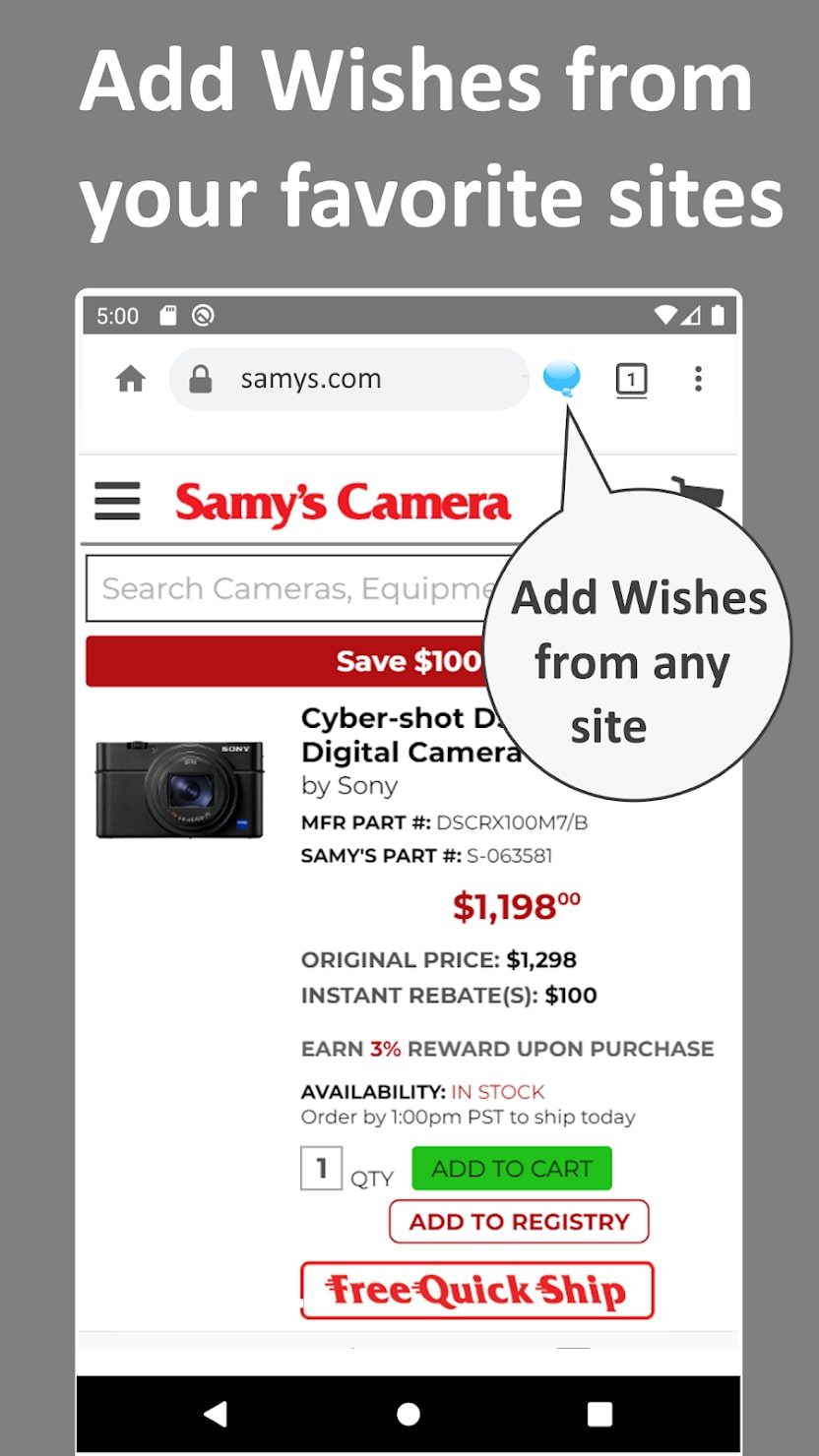The width and height of the screenshot is (819, 1456).
Task: Open the browser tab switcher showing 1
Action: [x=631, y=380]
